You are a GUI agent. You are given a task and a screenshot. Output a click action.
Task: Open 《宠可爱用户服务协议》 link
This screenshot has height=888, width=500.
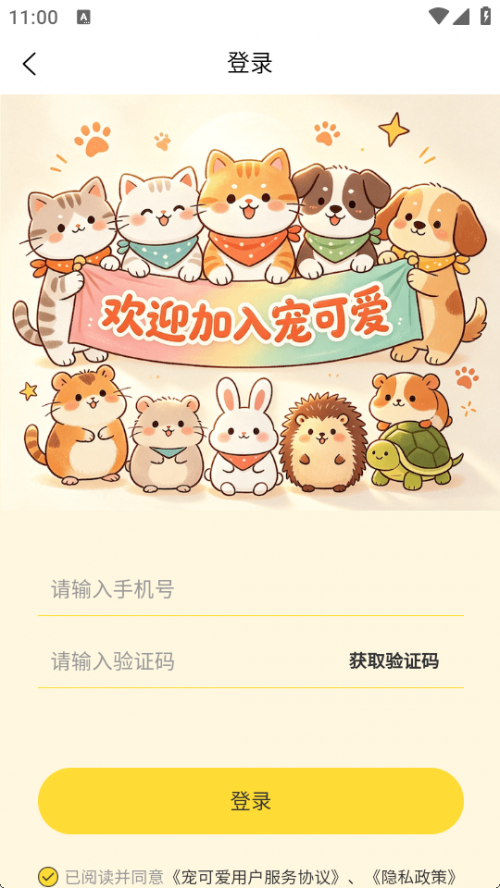(257, 877)
